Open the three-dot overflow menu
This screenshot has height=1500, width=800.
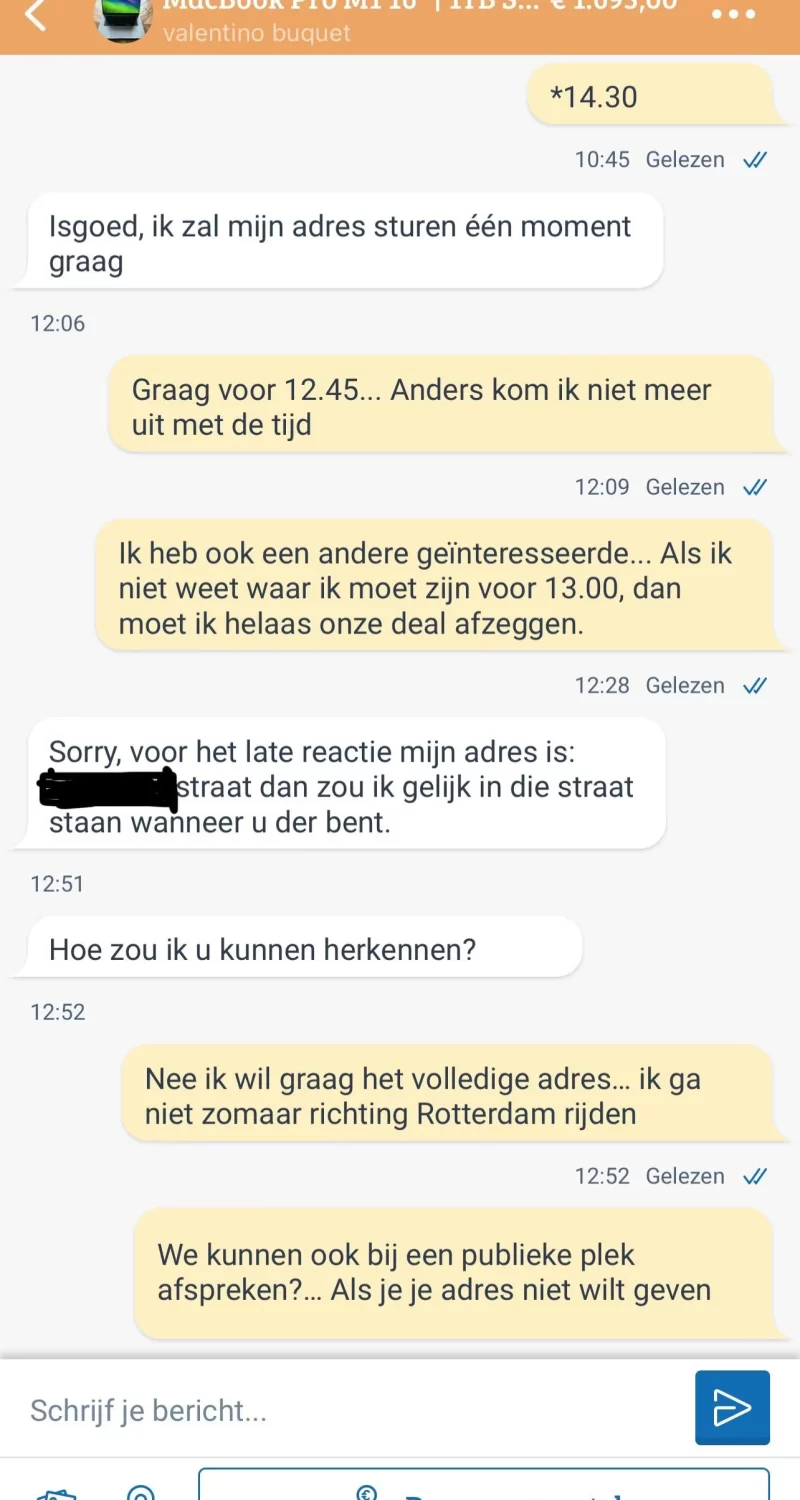point(733,15)
